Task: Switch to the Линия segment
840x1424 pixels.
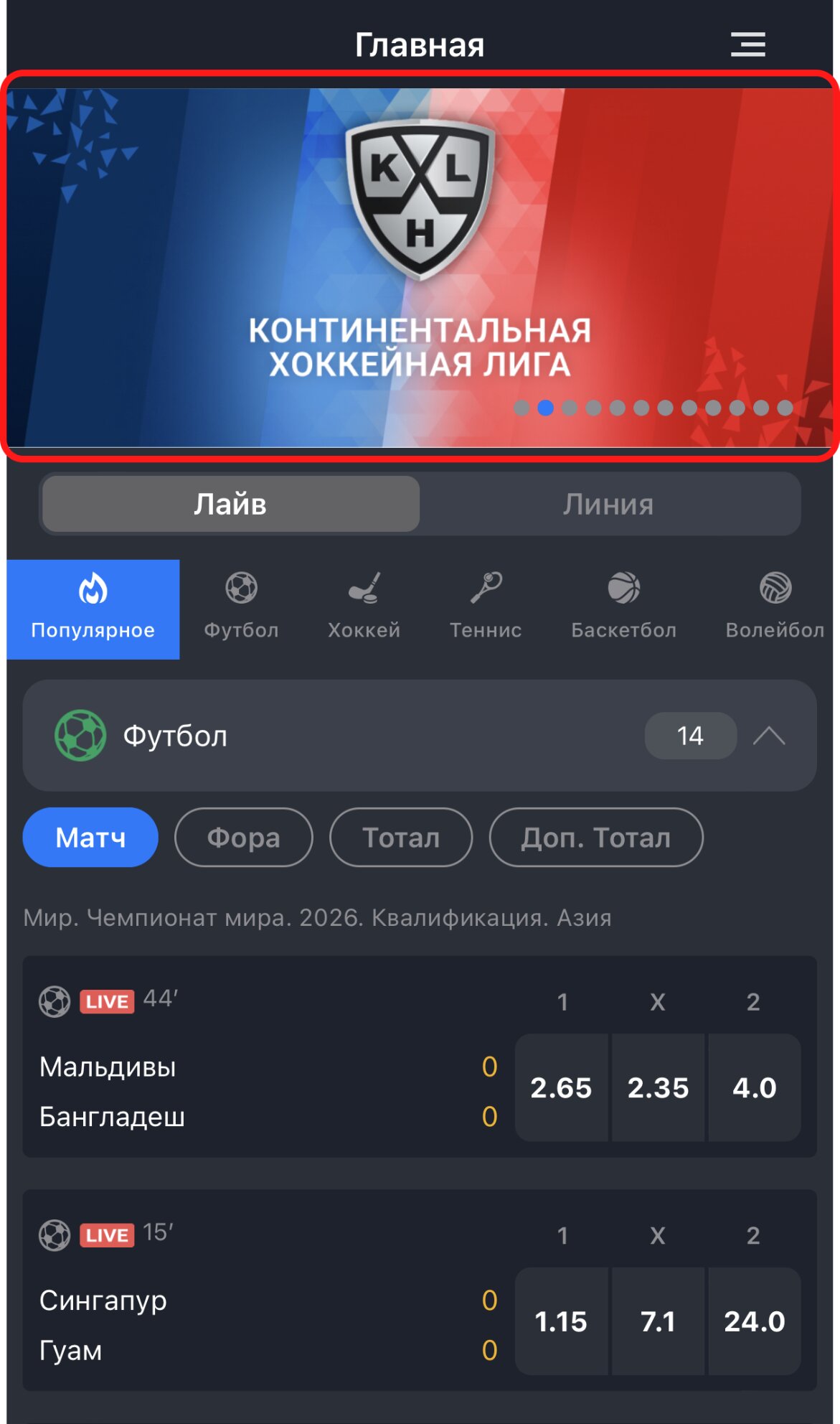Action: (x=608, y=504)
